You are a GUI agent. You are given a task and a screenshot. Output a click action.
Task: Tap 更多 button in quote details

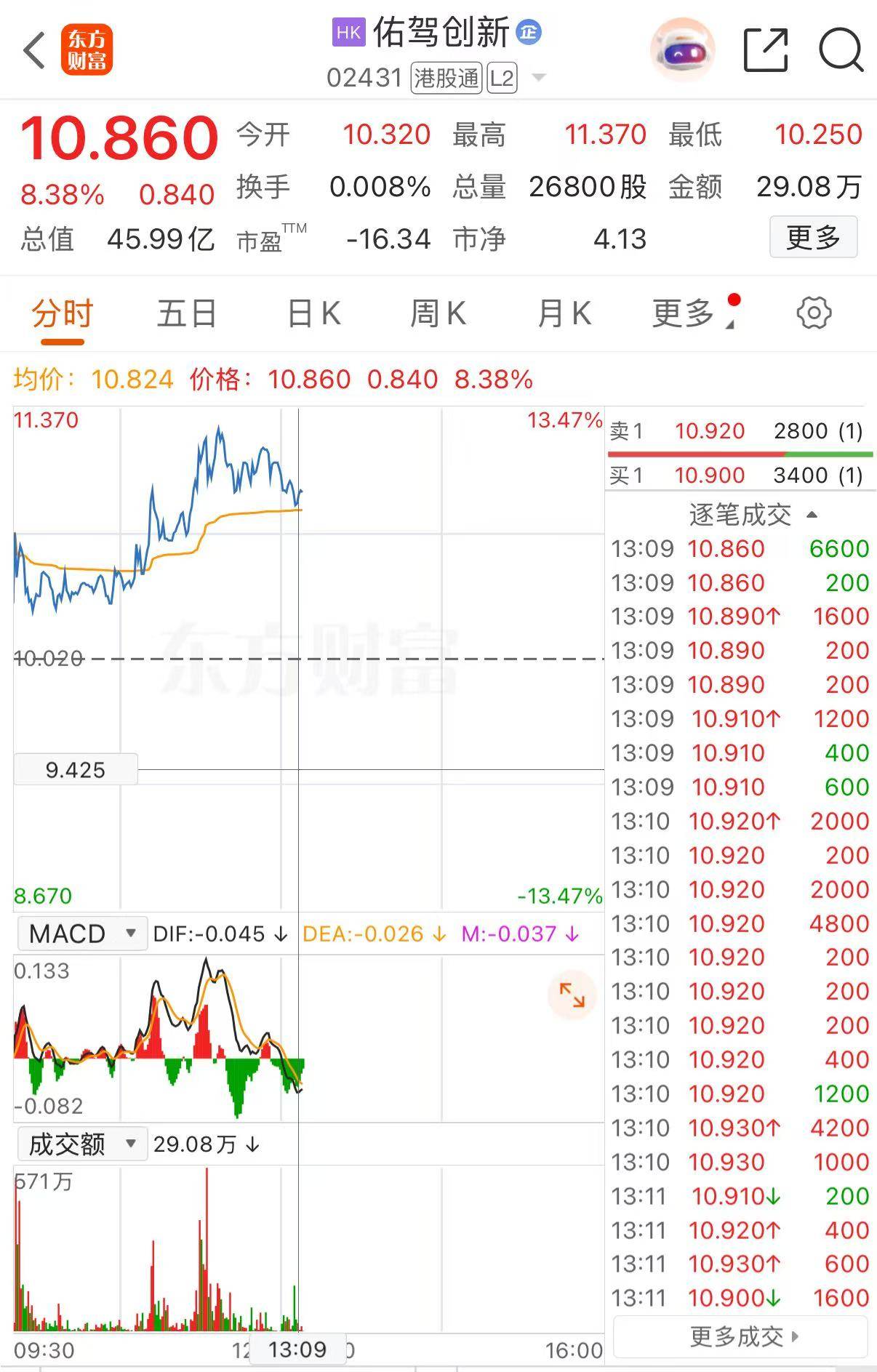(813, 237)
